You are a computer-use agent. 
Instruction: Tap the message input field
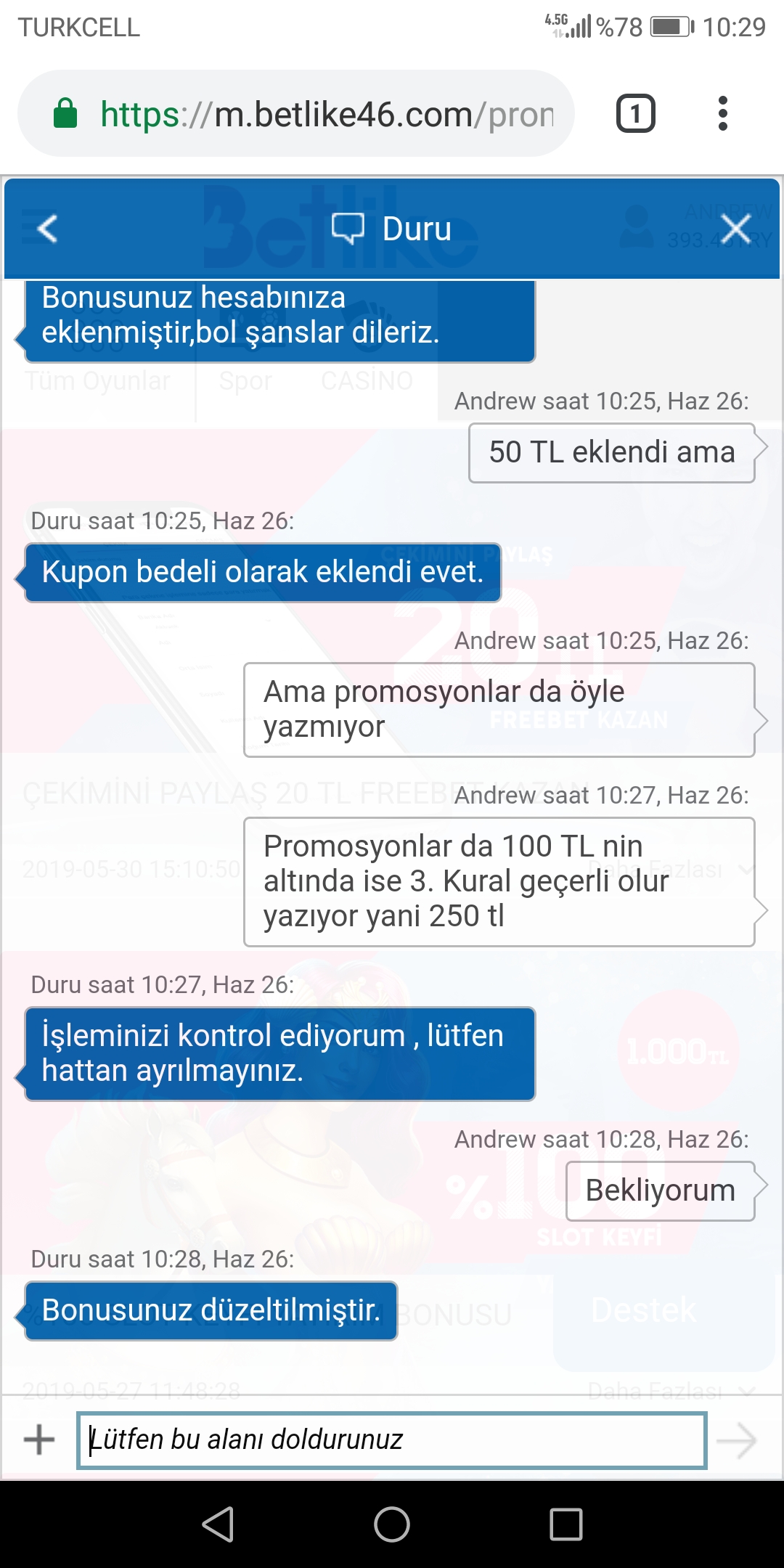[x=392, y=1440]
